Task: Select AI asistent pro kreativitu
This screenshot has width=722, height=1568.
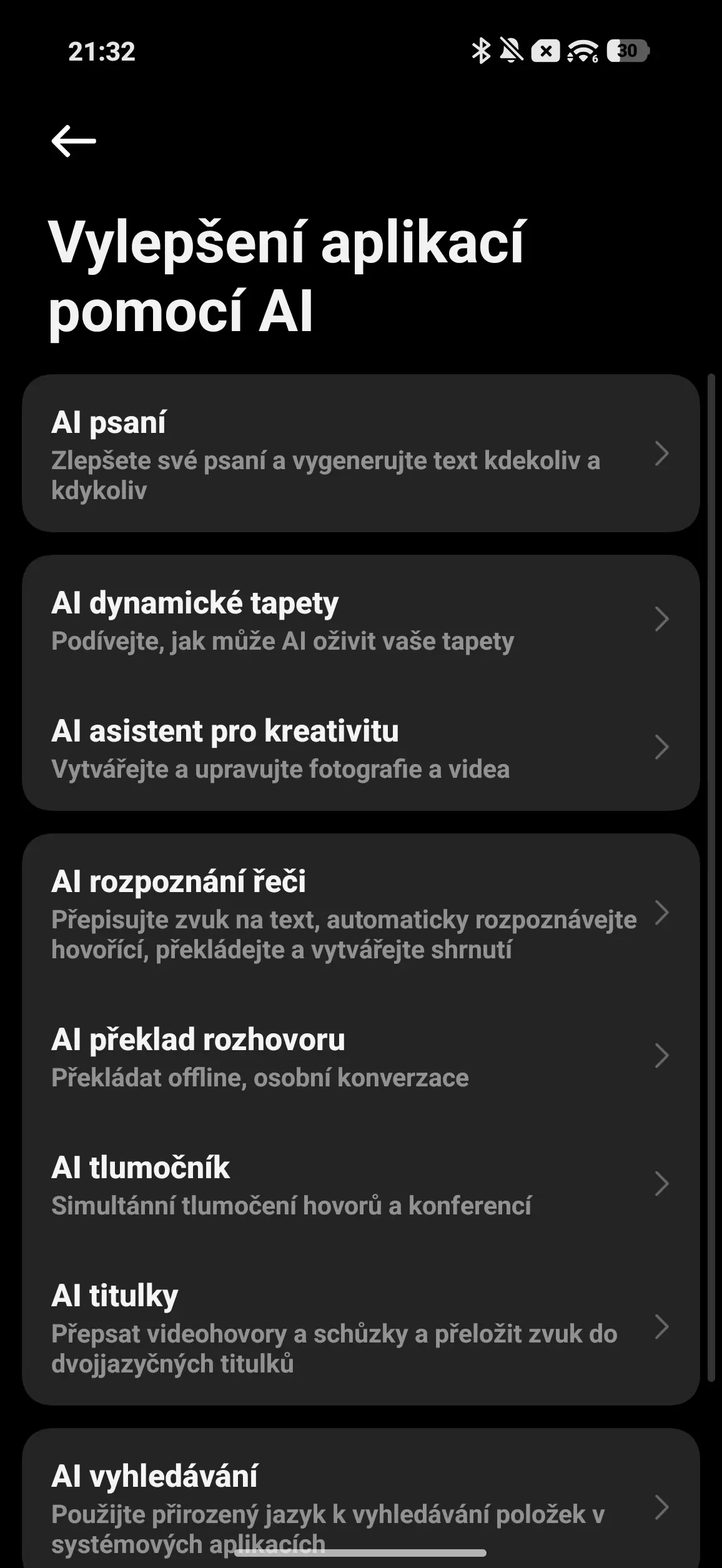Action: (360, 748)
